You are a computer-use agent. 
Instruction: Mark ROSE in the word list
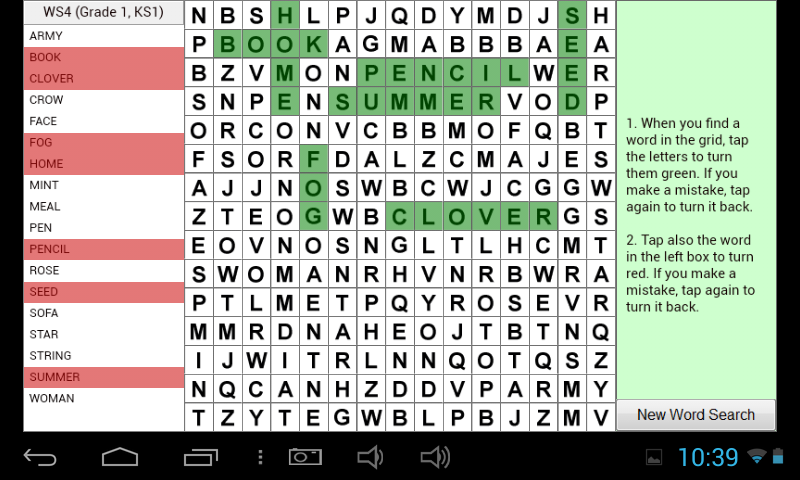pyautogui.click(x=104, y=270)
